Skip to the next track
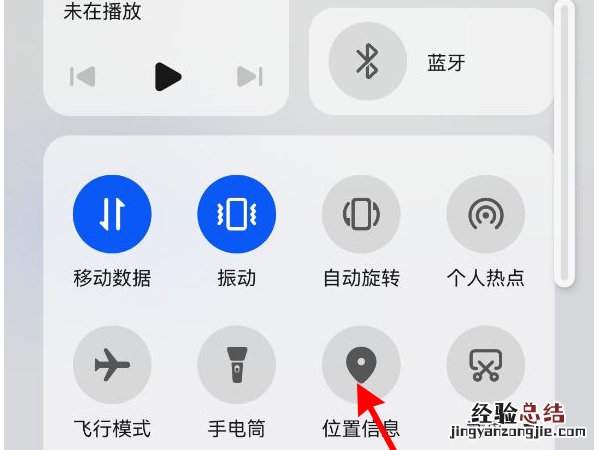The height and width of the screenshot is (450, 600). click(249, 77)
